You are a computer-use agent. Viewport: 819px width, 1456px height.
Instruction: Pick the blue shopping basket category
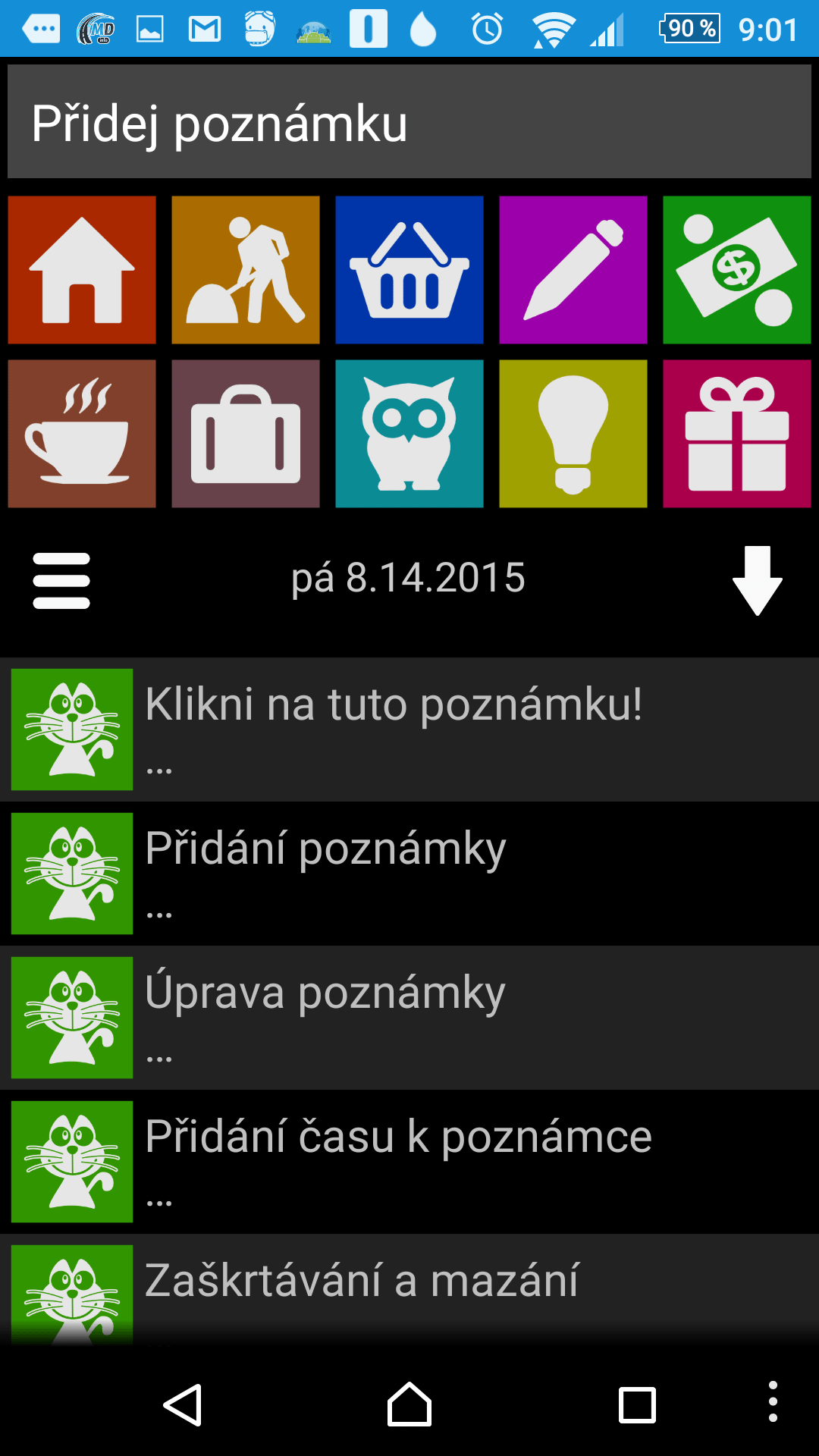point(409,270)
